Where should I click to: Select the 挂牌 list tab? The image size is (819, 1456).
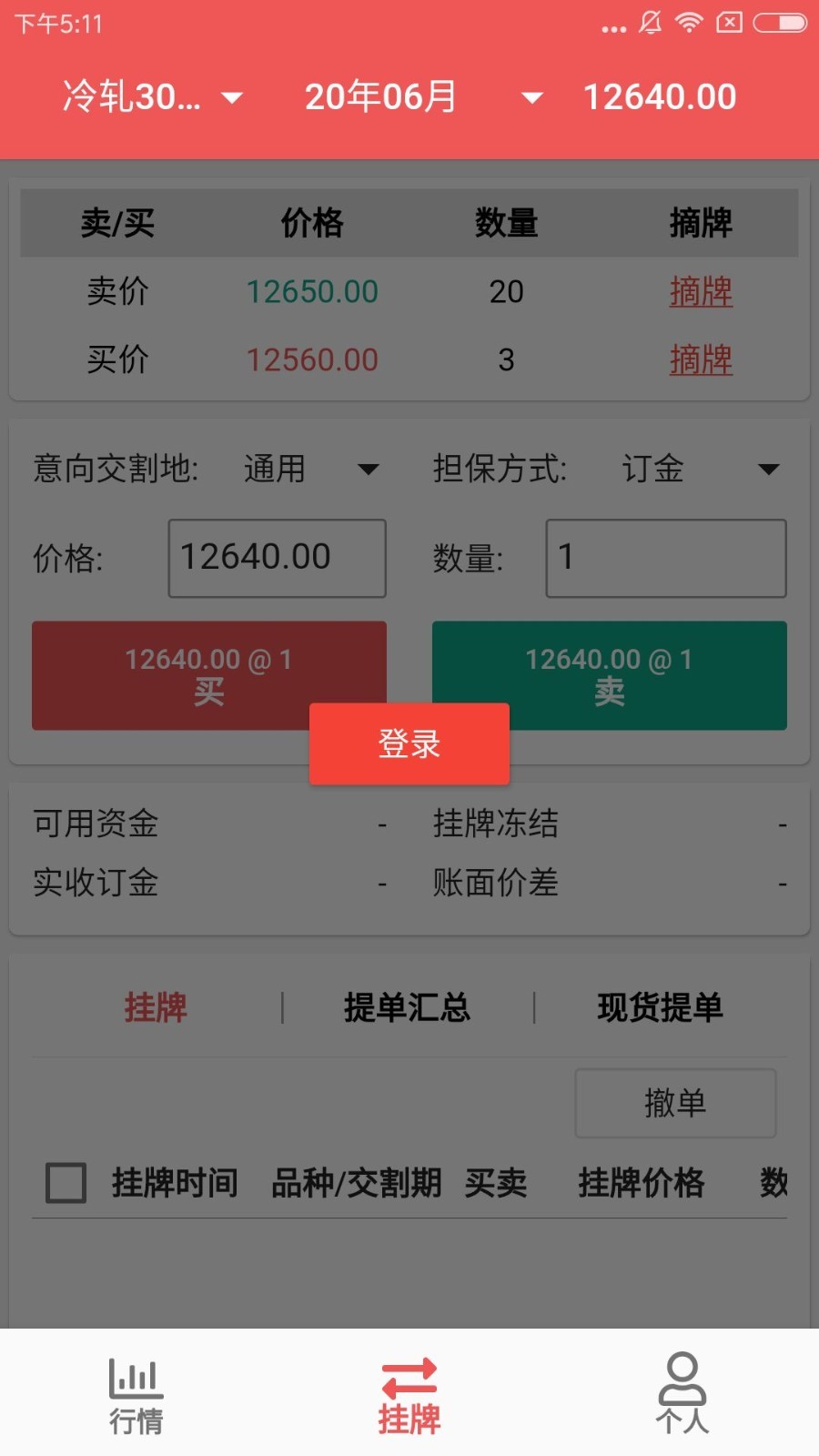point(156,1007)
